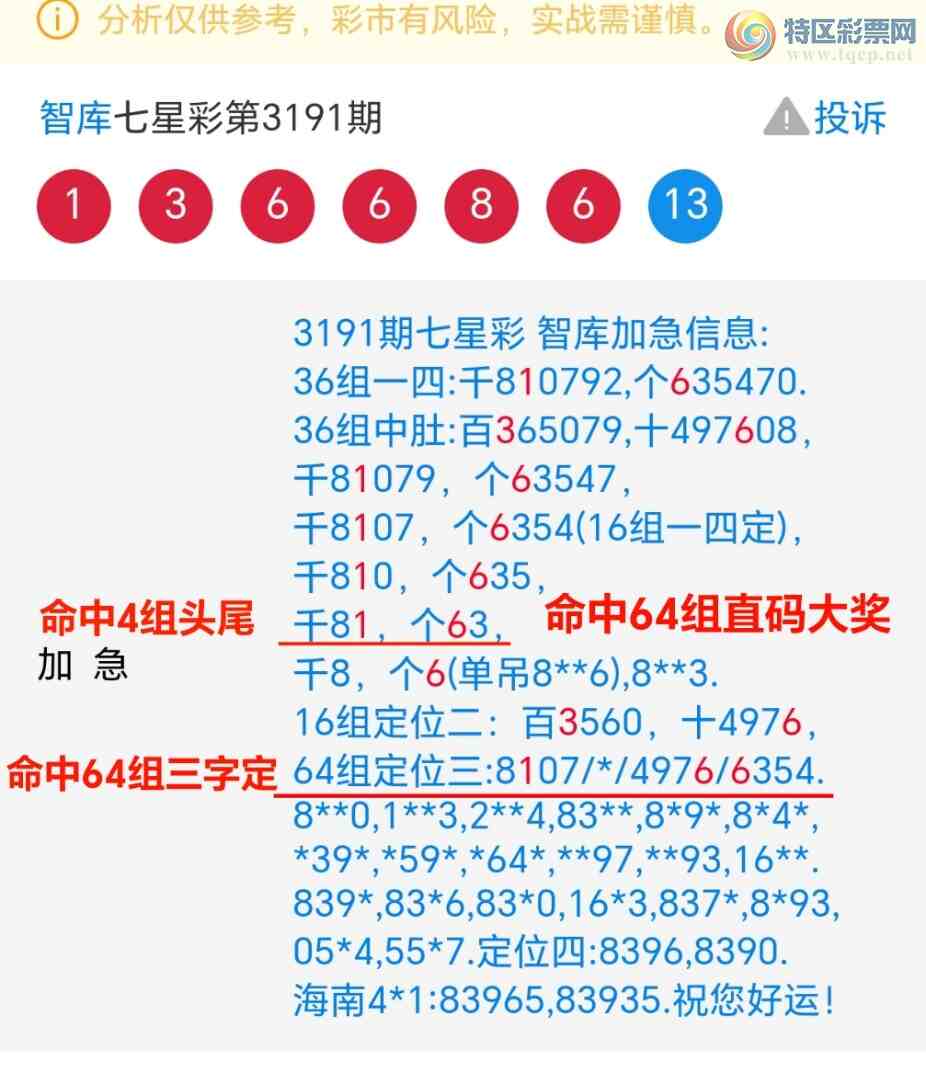Select the red ball numbered 8
This screenshot has height=1072, width=926.
click(x=480, y=206)
